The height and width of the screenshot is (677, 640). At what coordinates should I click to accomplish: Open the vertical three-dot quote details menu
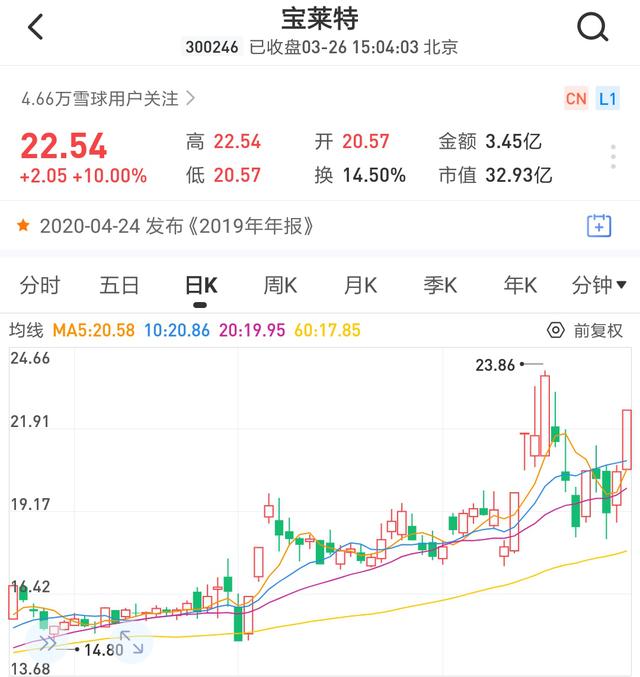tap(613, 157)
